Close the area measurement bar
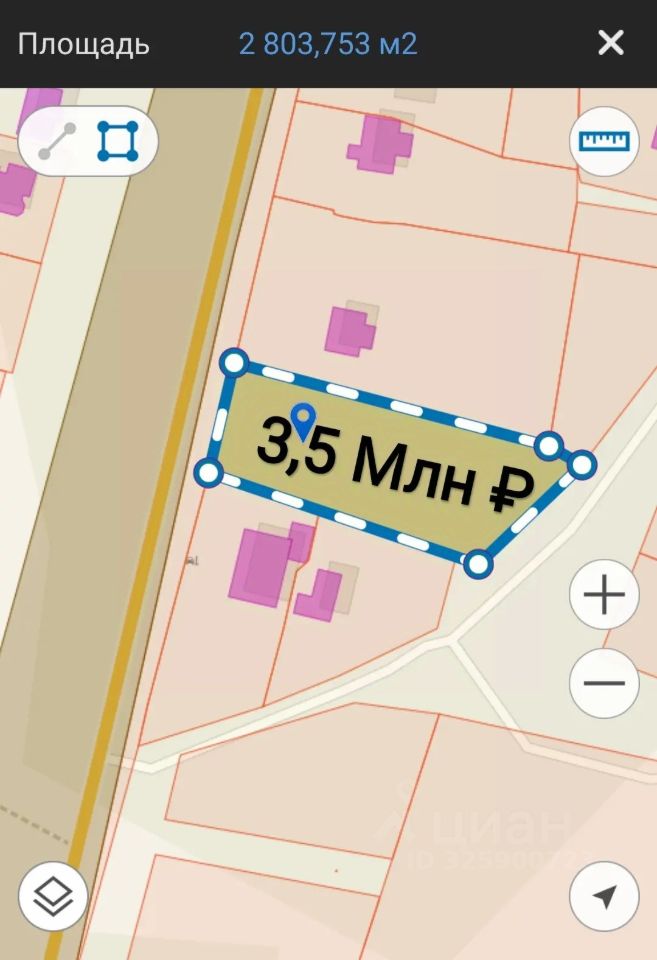 click(x=610, y=43)
